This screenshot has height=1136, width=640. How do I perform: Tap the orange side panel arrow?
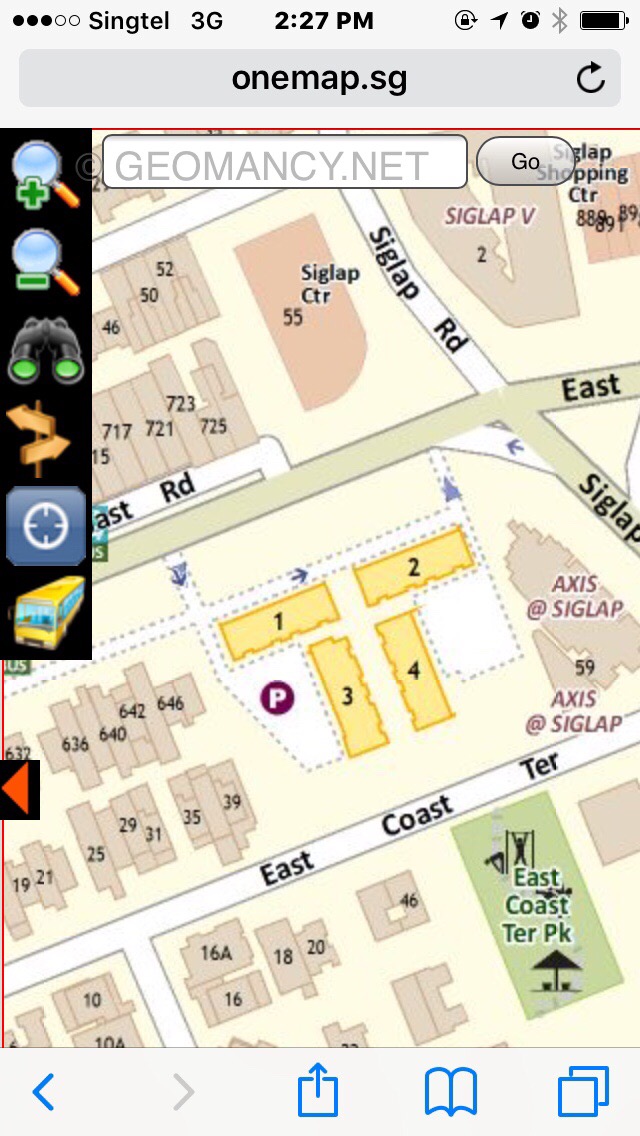click(18, 790)
